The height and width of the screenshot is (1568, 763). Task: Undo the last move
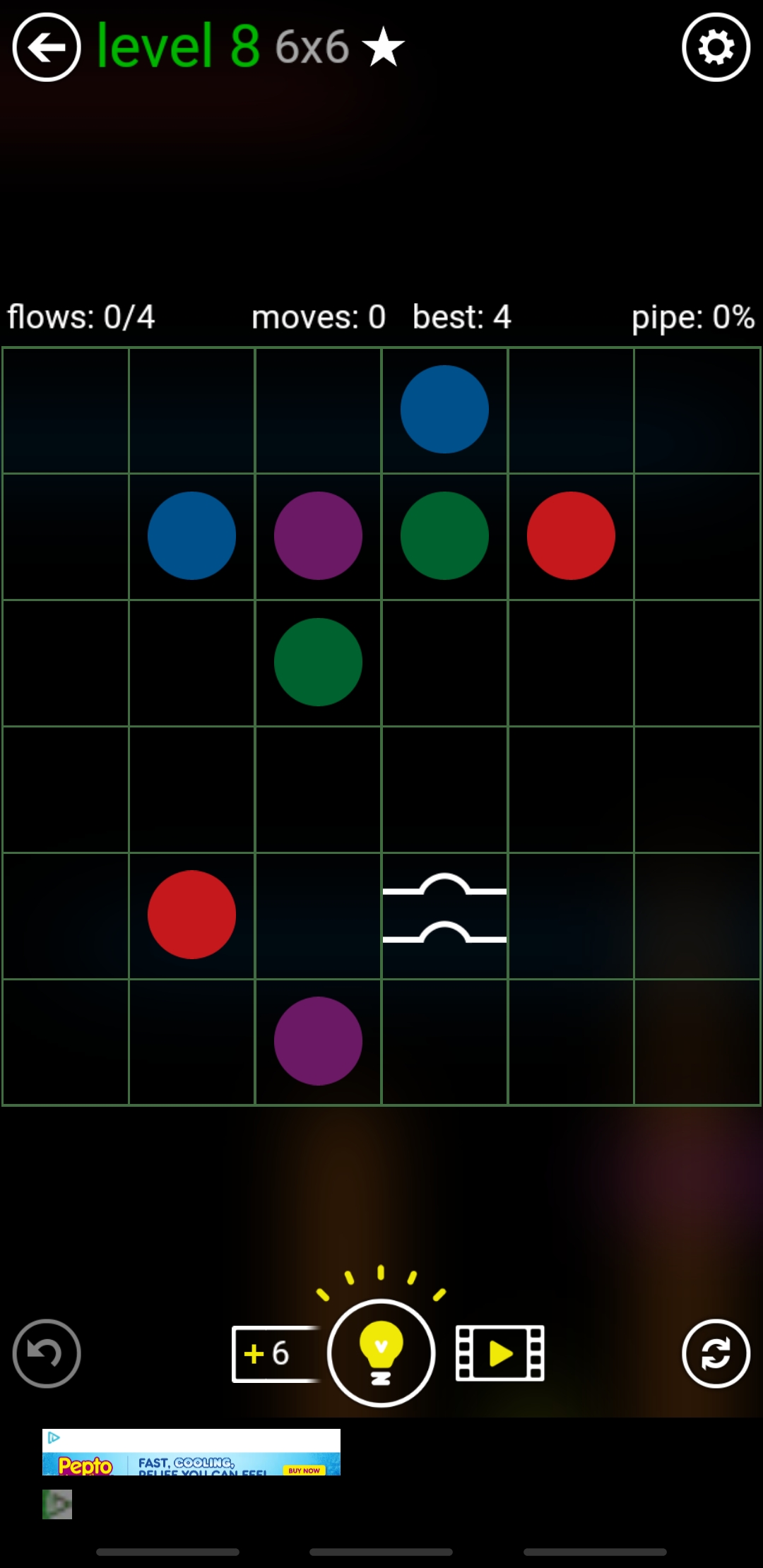click(47, 1353)
